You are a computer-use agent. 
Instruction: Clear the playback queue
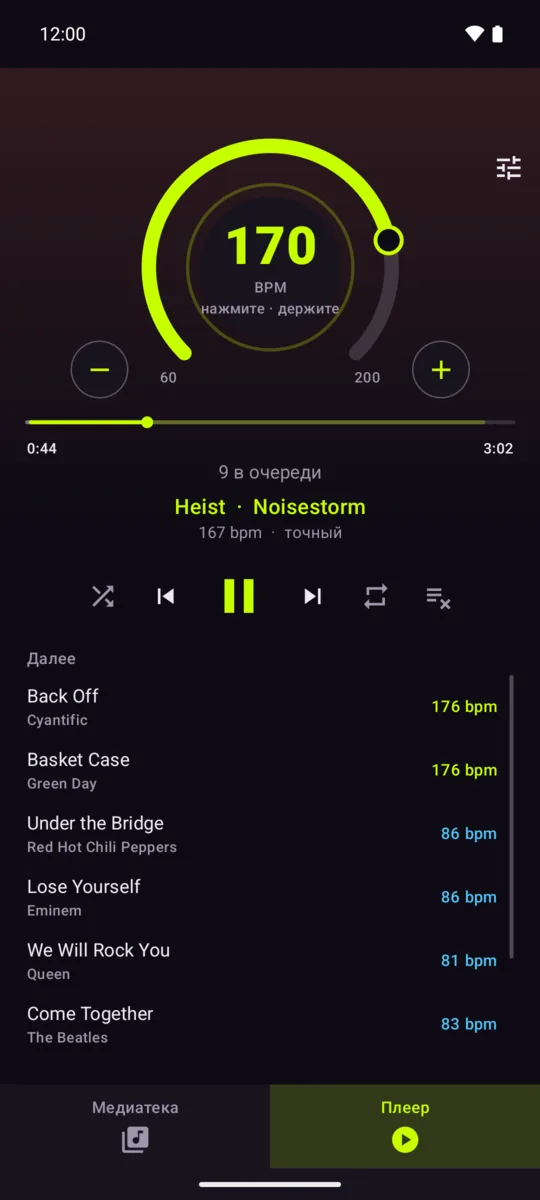coord(438,597)
